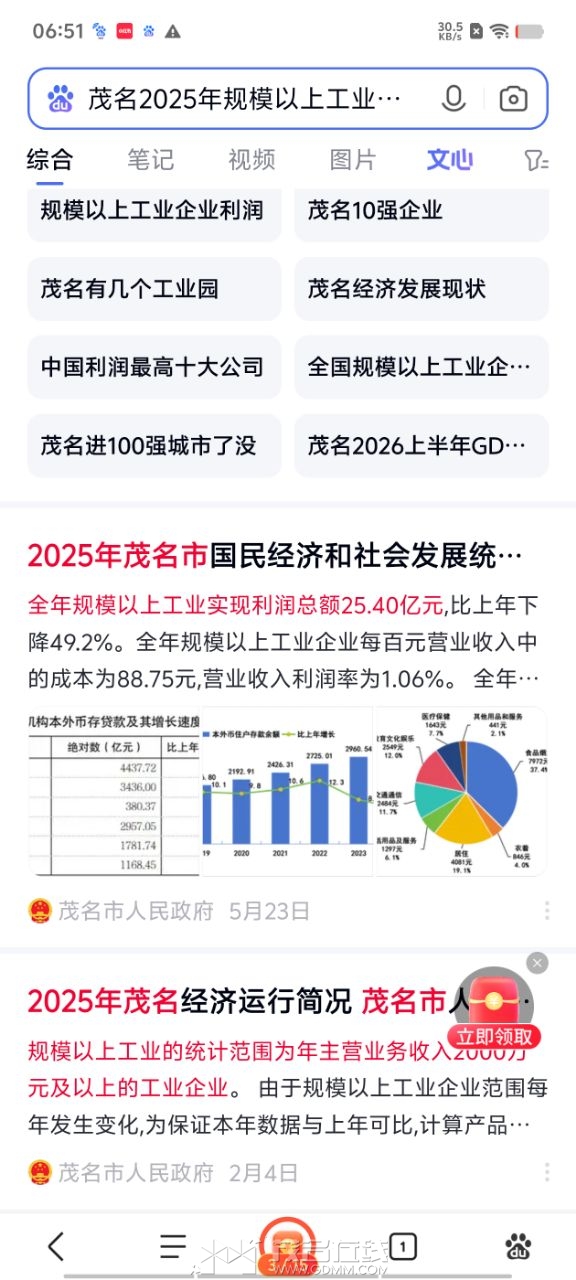Switch to the 视频 tab
Screen dimensions: 576x1280
(x=252, y=159)
